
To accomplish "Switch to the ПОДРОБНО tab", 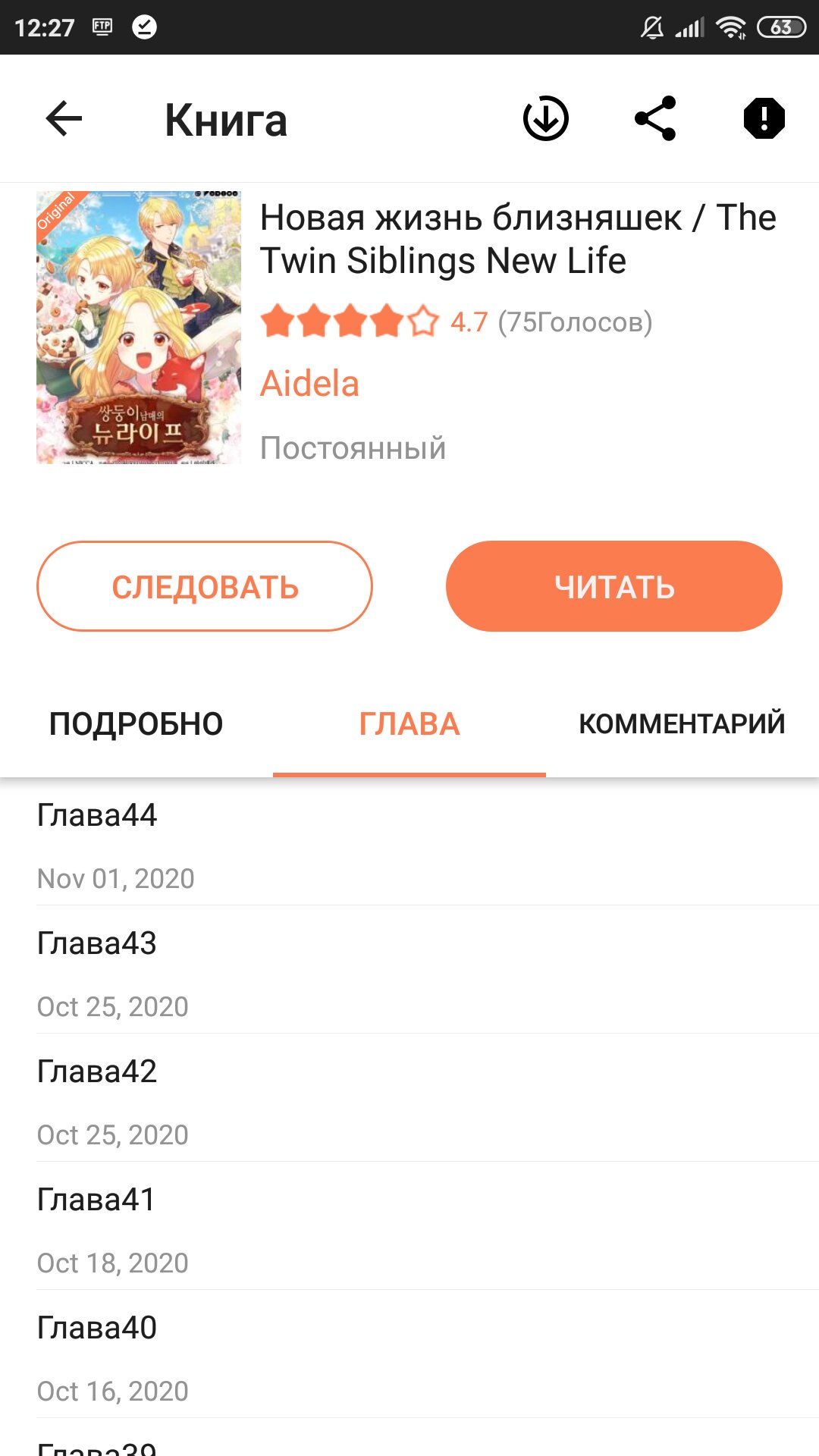I will pos(136,724).
